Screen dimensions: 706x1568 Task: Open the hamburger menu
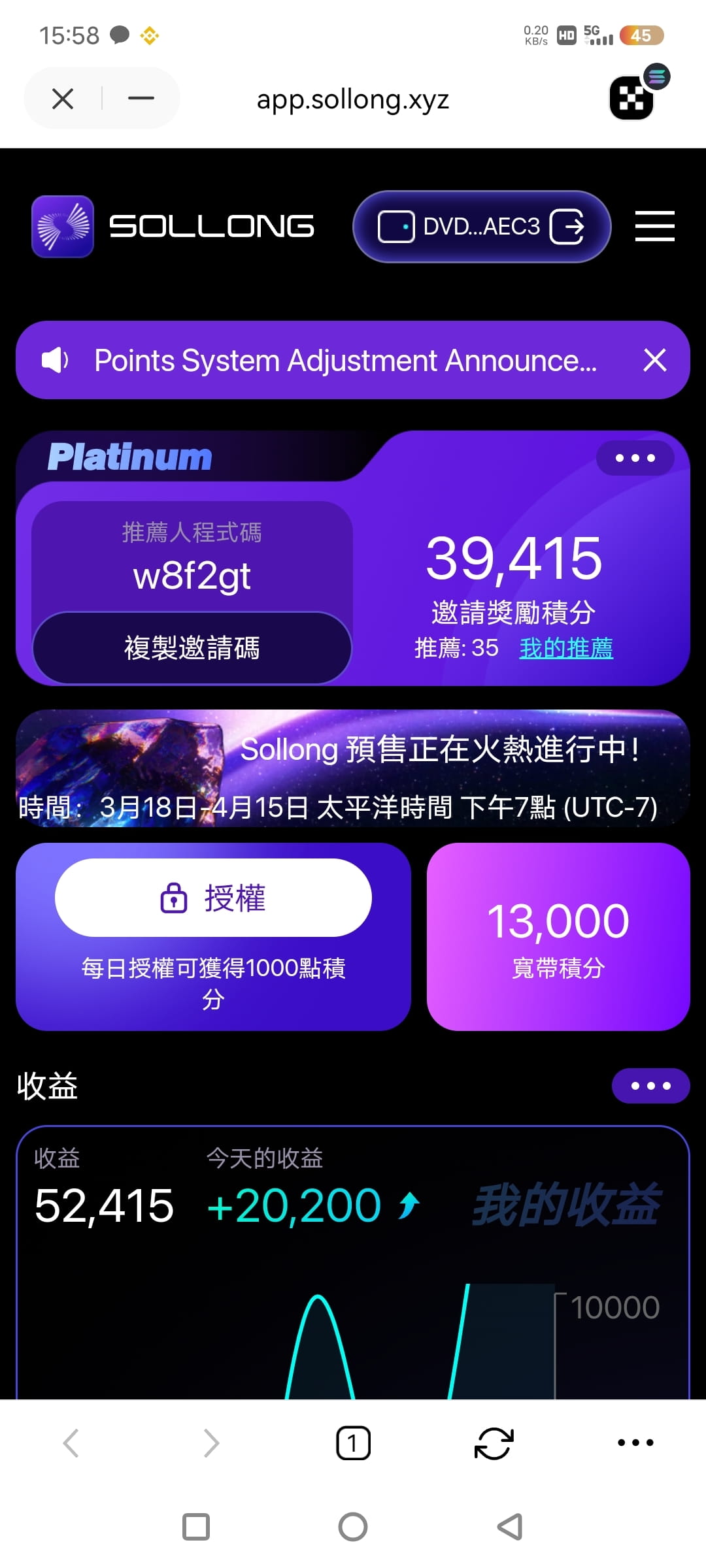click(654, 227)
